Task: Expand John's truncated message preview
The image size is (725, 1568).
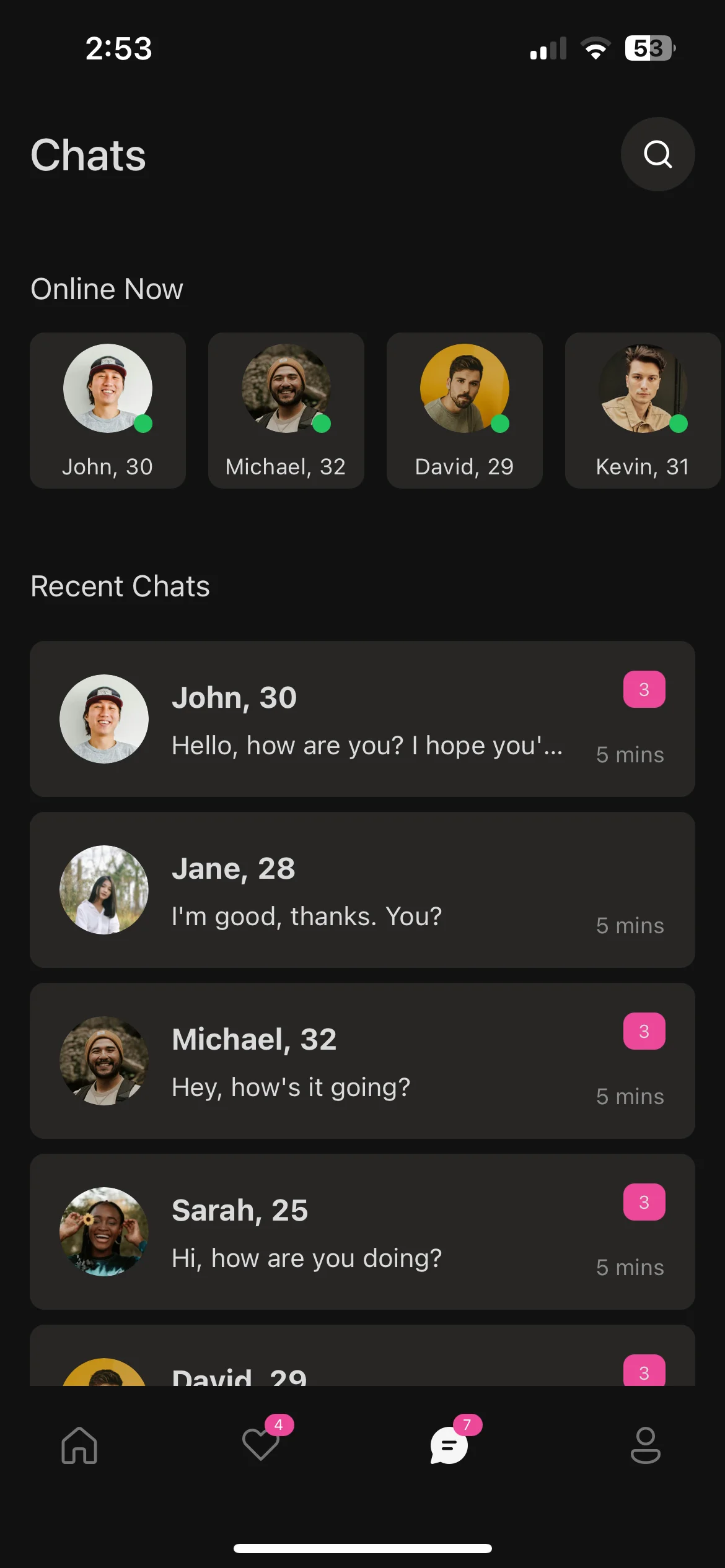Action: point(367,746)
